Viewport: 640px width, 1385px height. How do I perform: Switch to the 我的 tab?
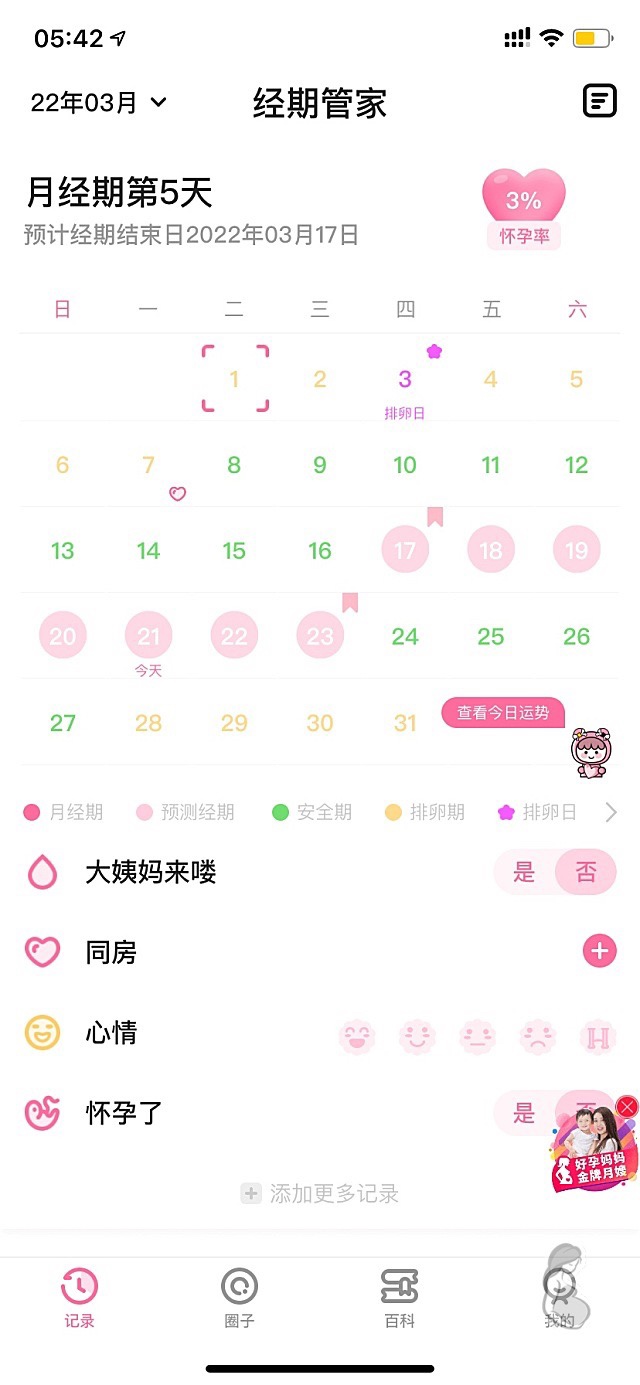[559, 1297]
